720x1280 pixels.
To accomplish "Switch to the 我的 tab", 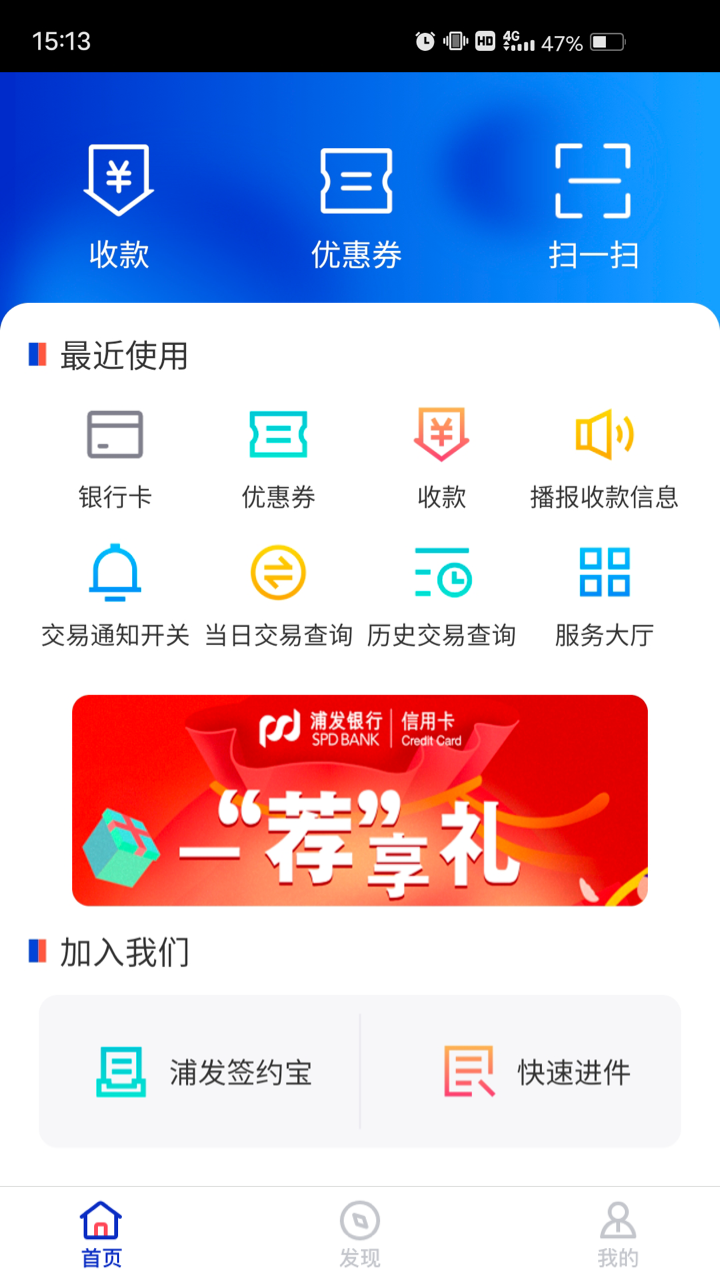I will (x=618, y=1235).
